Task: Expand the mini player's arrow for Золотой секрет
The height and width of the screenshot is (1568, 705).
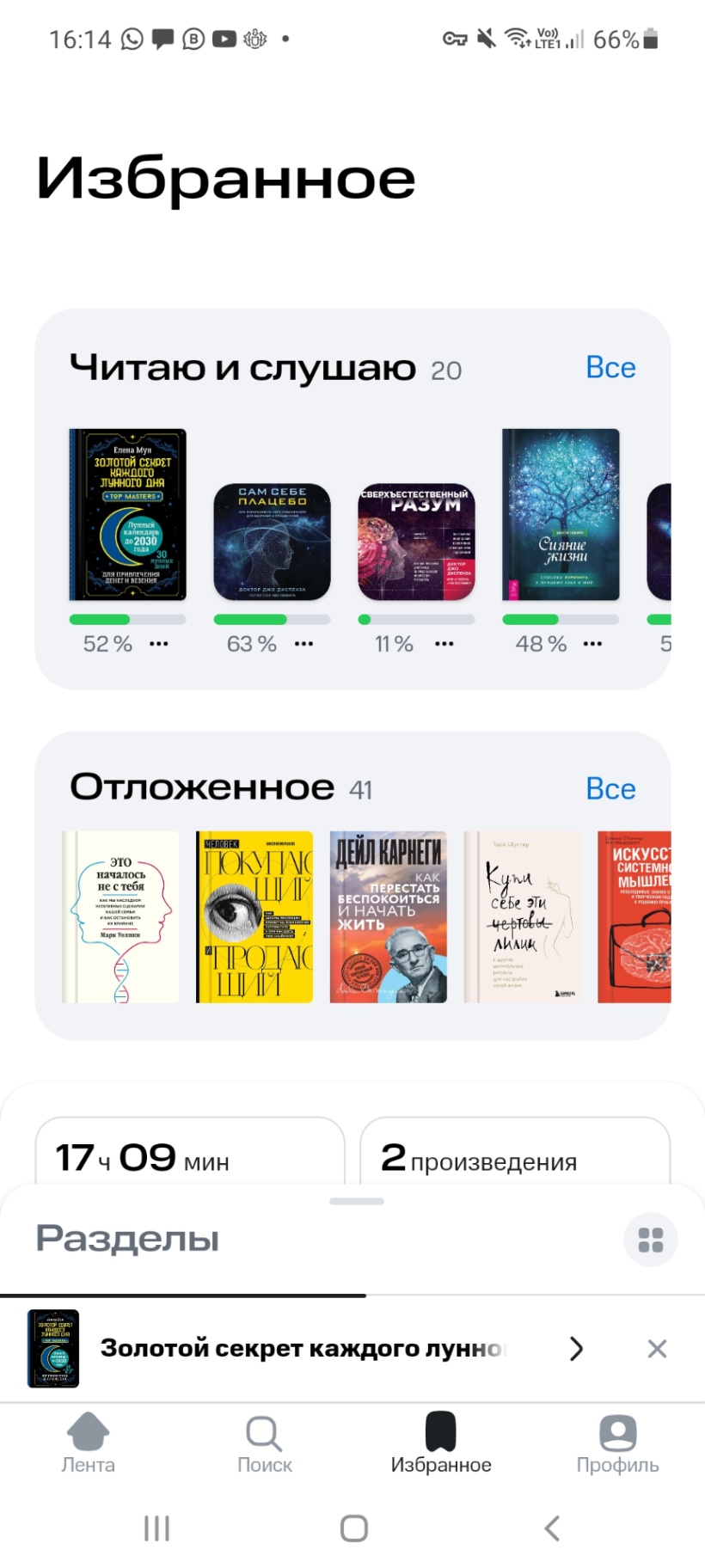Action: [576, 1349]
